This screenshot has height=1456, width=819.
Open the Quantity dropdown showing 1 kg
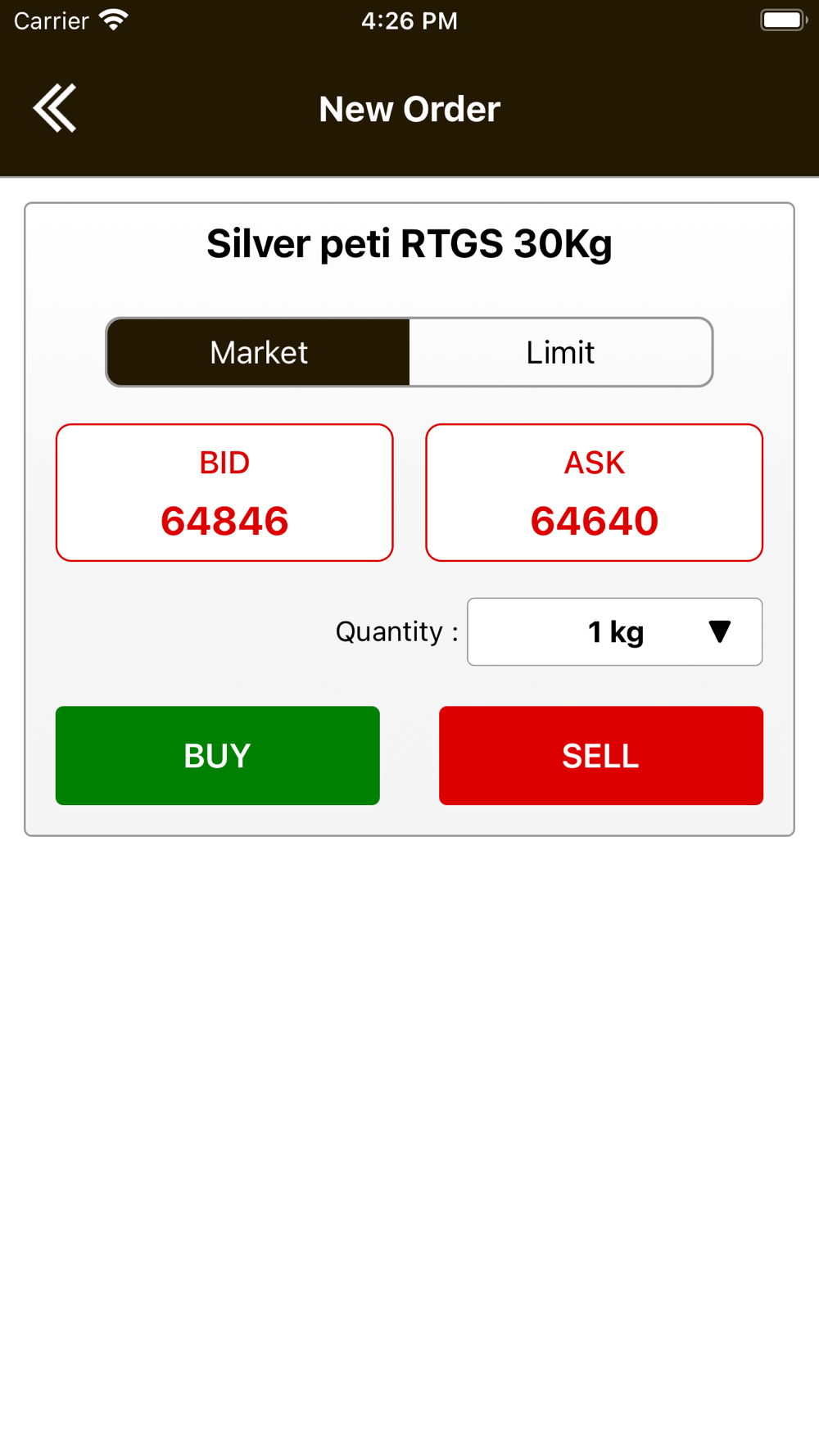(x=614, y=631)
